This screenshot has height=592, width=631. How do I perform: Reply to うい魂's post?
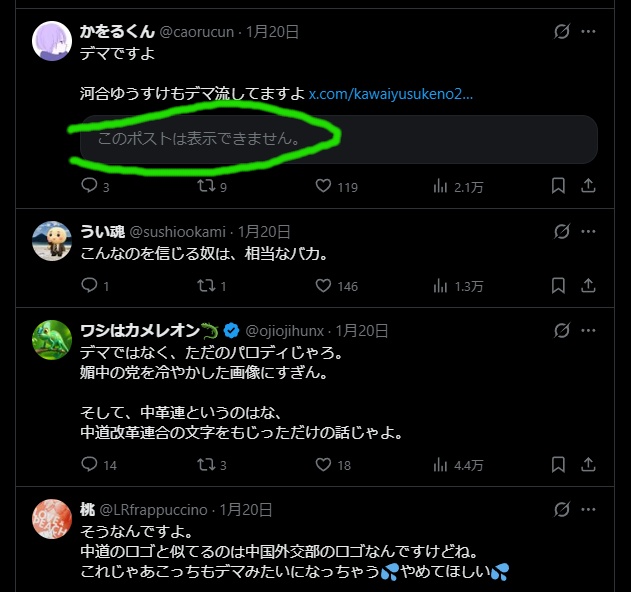pos(89,286)
